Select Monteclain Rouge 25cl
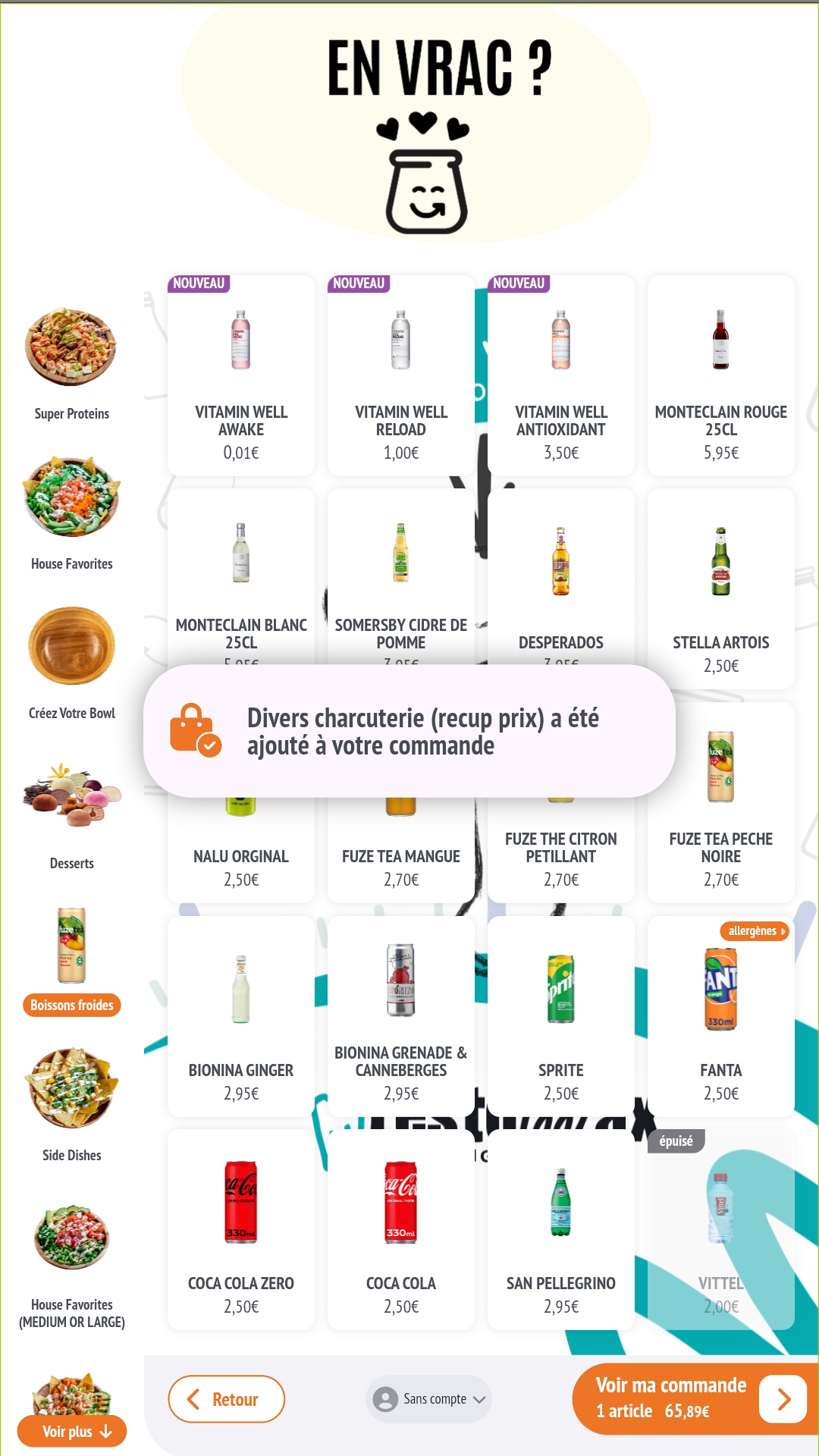819x1456 pixels. pos(720,375)
